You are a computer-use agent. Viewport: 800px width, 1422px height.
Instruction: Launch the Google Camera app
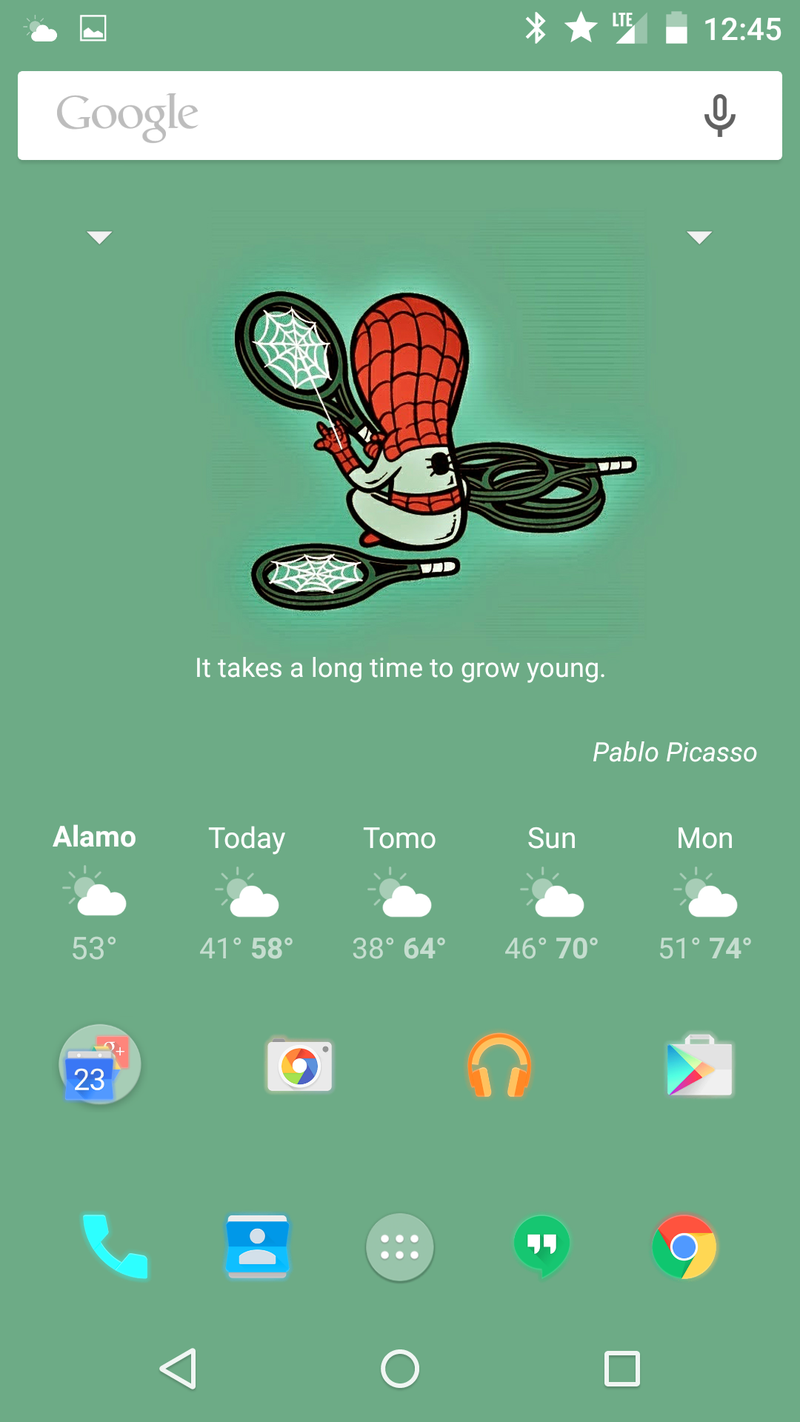click(299, 1066)
